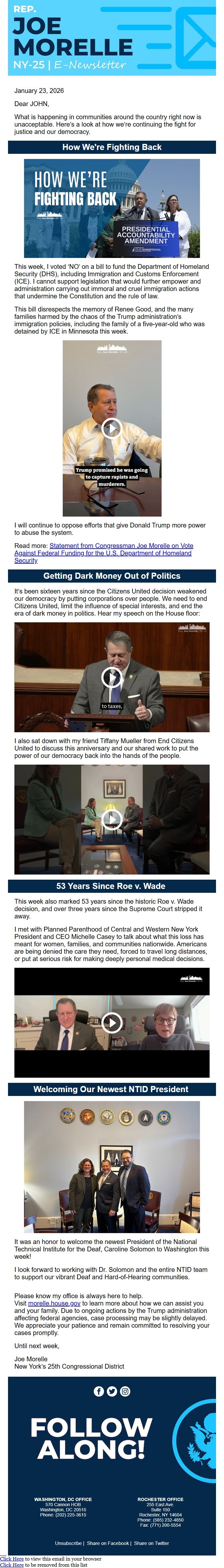Click Here to be removed from the list
Screen dimensions: 224x1568
(x=12, y=1565)
